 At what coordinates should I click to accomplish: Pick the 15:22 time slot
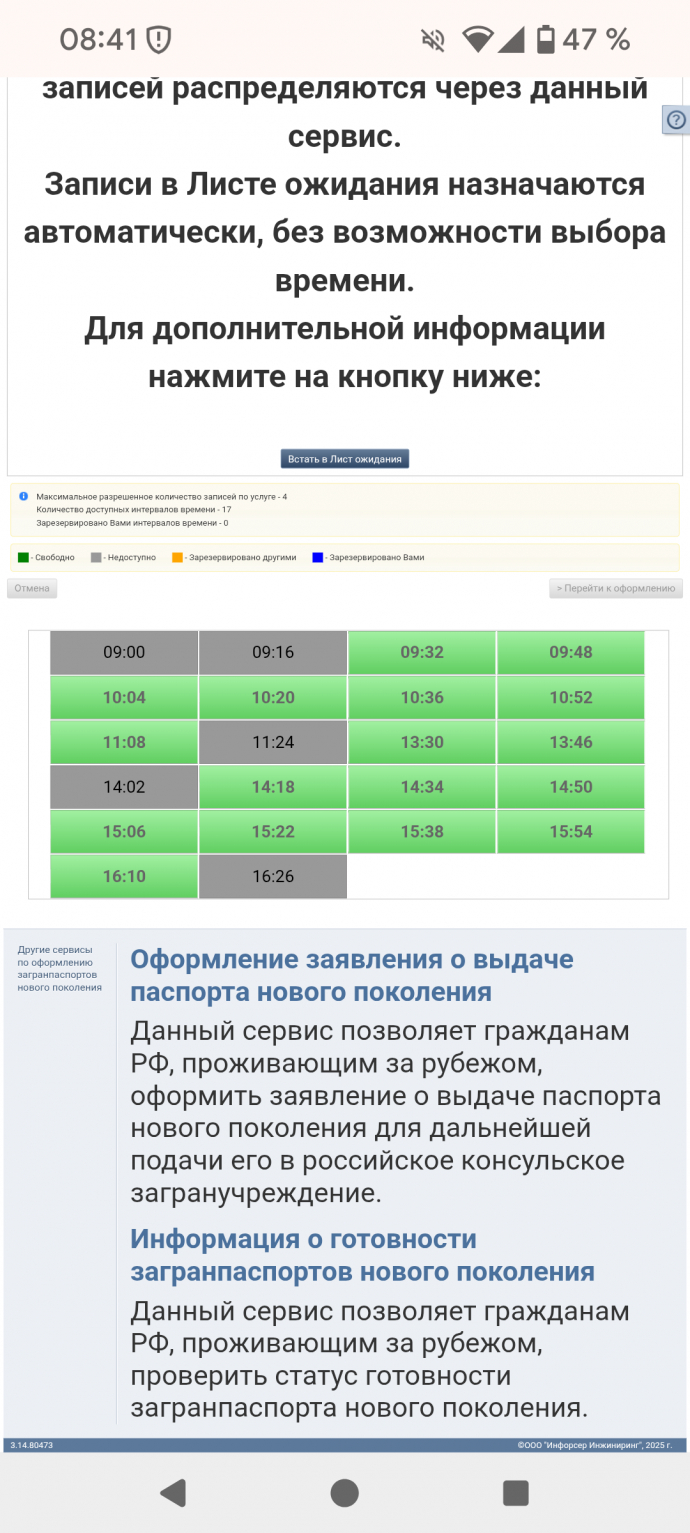[273, 831]
